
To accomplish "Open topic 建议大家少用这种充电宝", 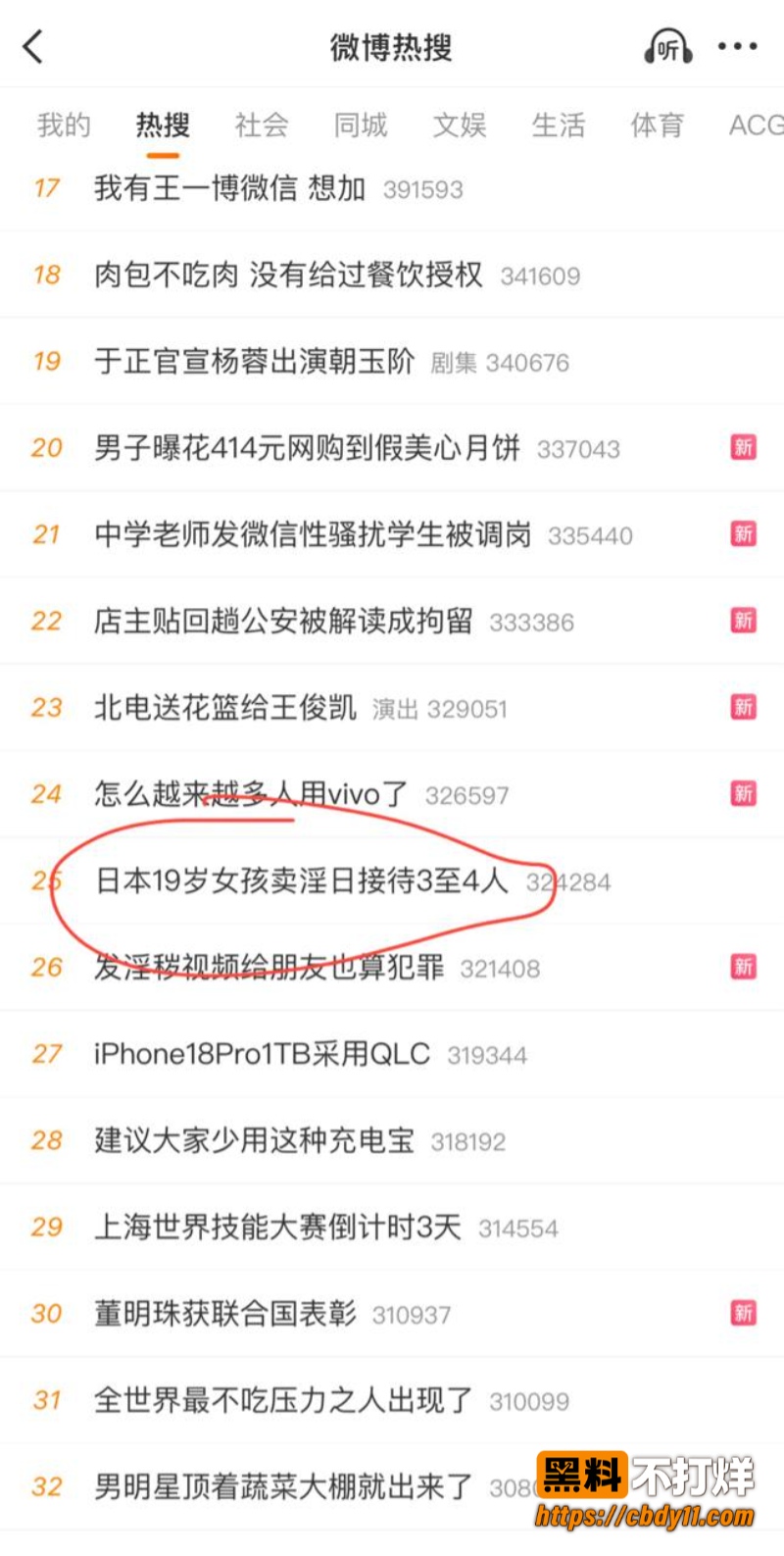I will point(392,1140).
